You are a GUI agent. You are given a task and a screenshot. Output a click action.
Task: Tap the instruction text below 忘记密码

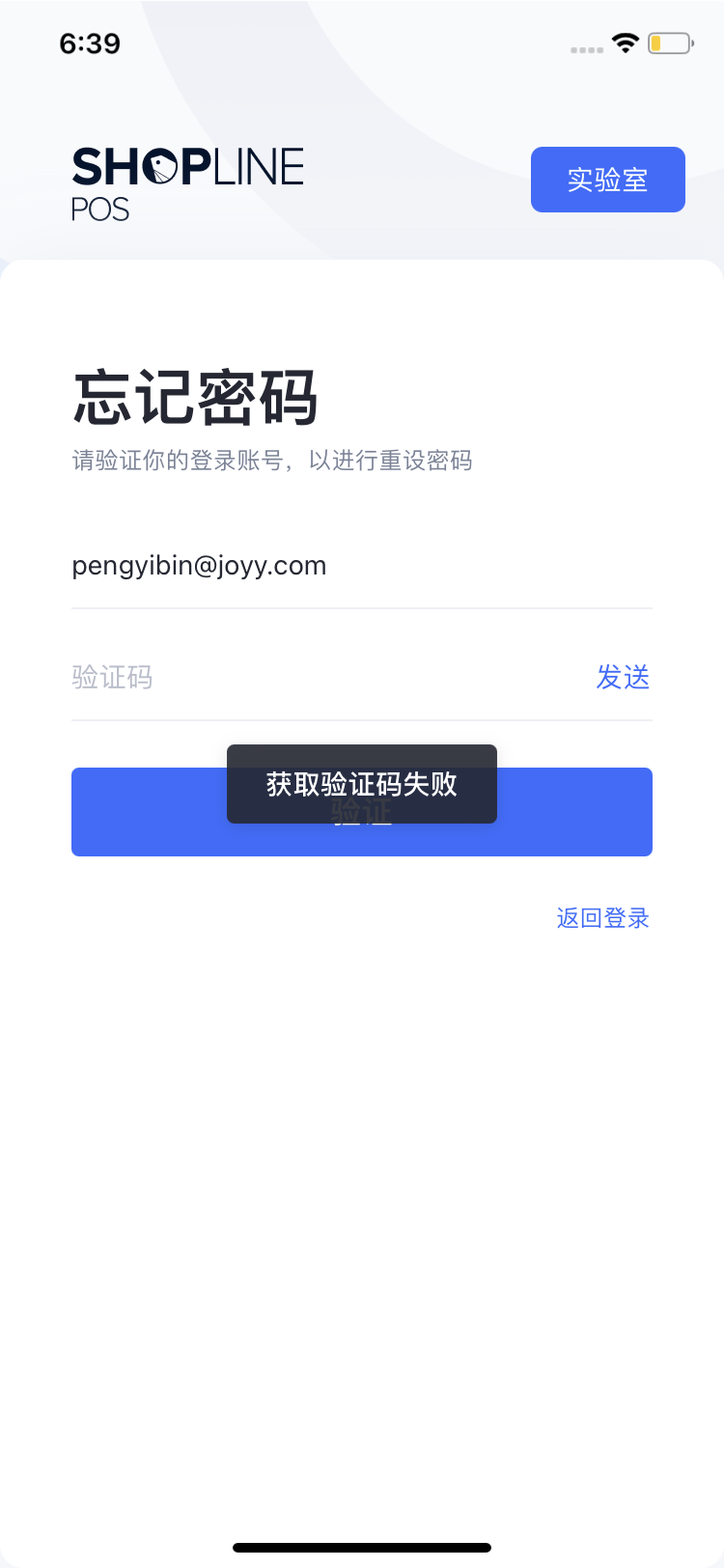pos(272,461)
